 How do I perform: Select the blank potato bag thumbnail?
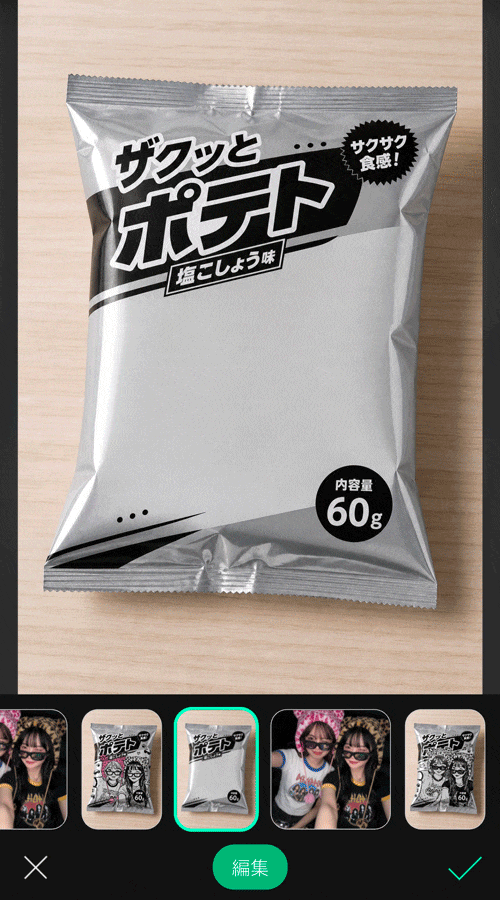click(x=216, y=769)
